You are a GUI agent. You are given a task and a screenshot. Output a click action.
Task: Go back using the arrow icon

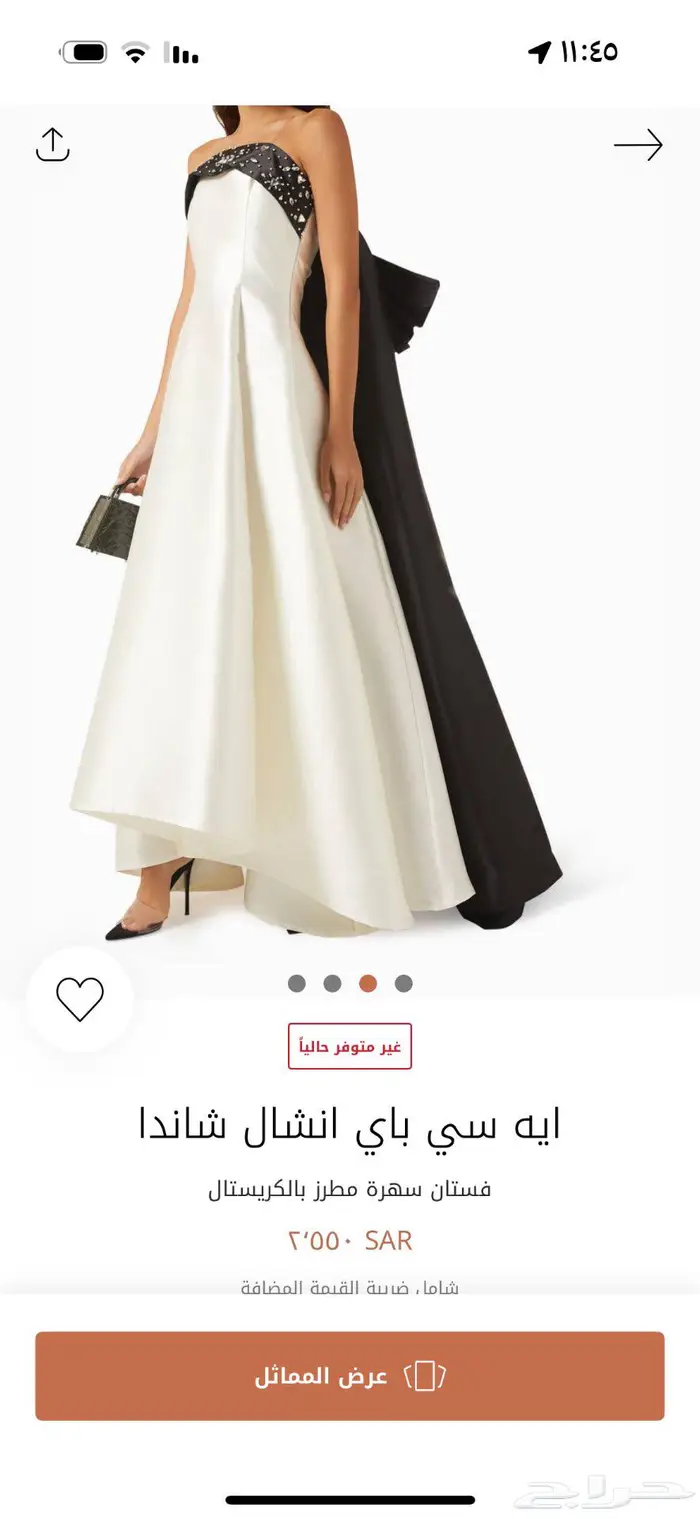coord(638,145)
